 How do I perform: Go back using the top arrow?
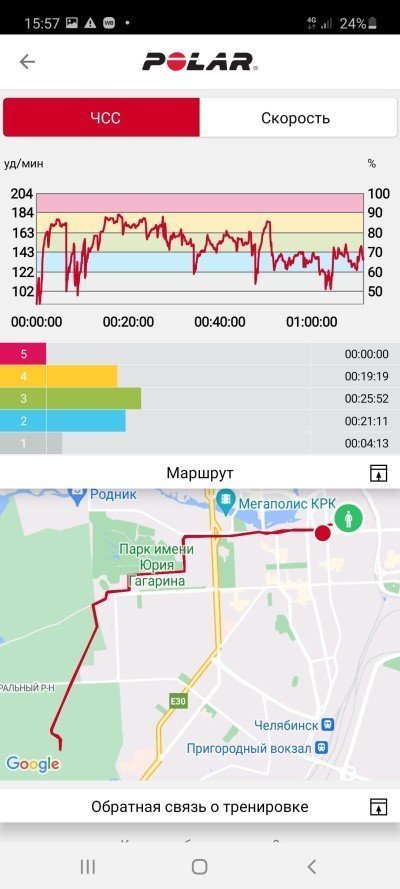click(27, 61)
